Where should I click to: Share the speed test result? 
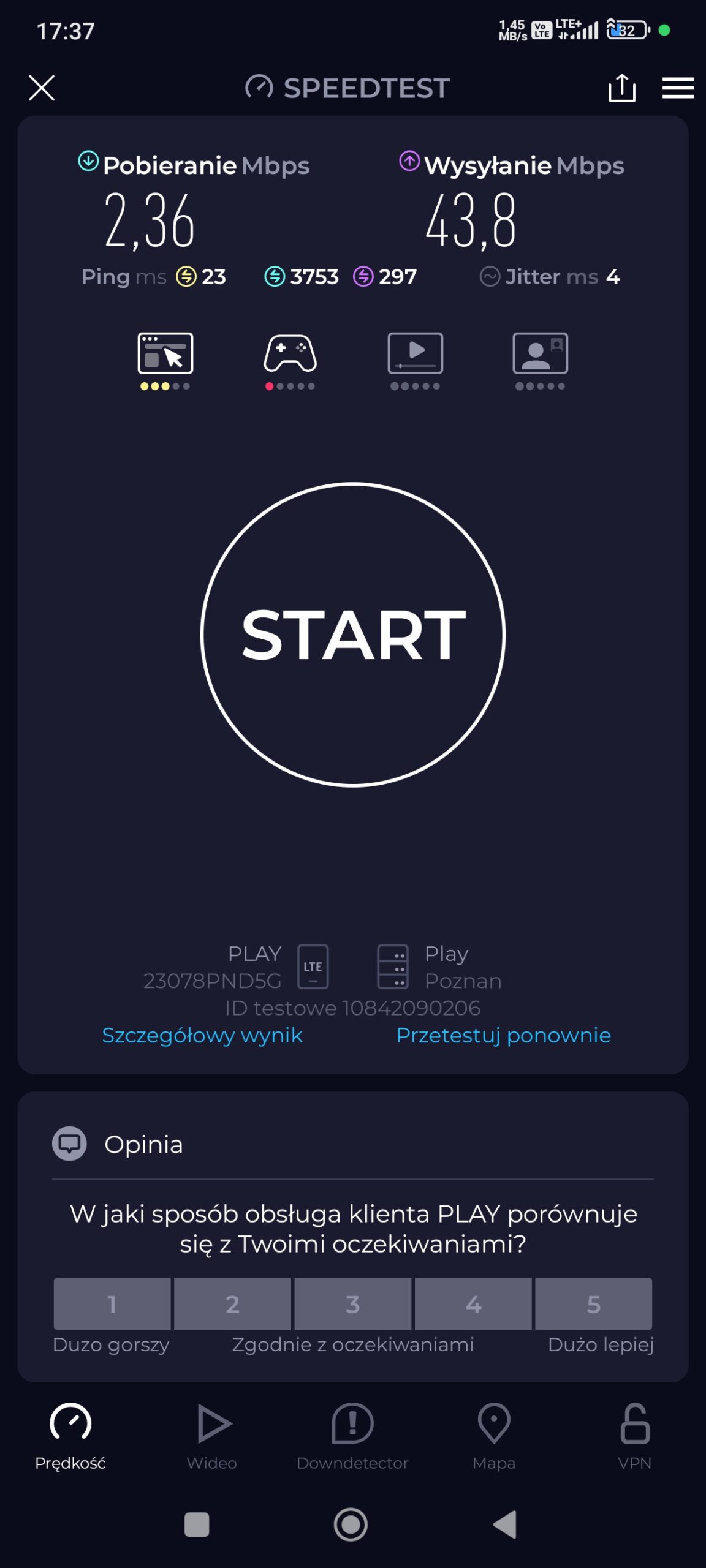621,88
